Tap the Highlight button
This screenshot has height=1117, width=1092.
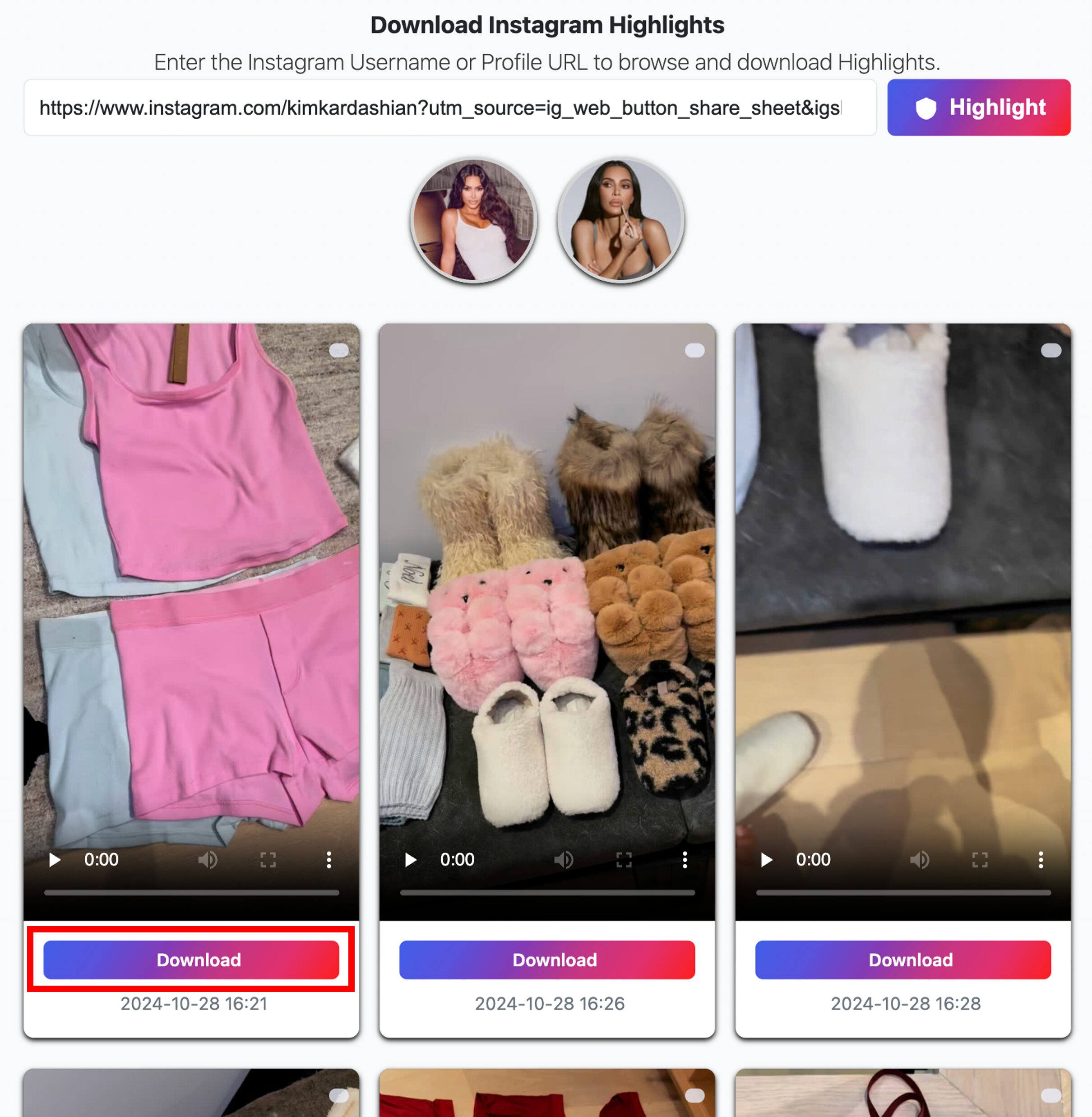[x=978, y=107]
